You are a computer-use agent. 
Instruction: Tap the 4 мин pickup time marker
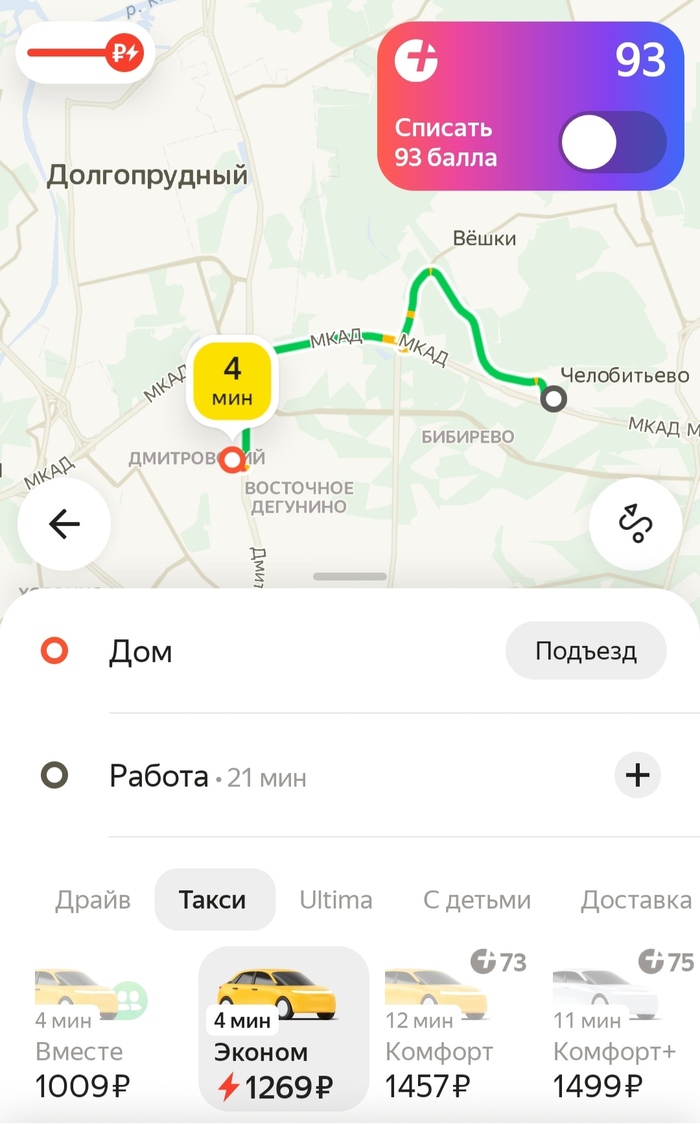233,382
